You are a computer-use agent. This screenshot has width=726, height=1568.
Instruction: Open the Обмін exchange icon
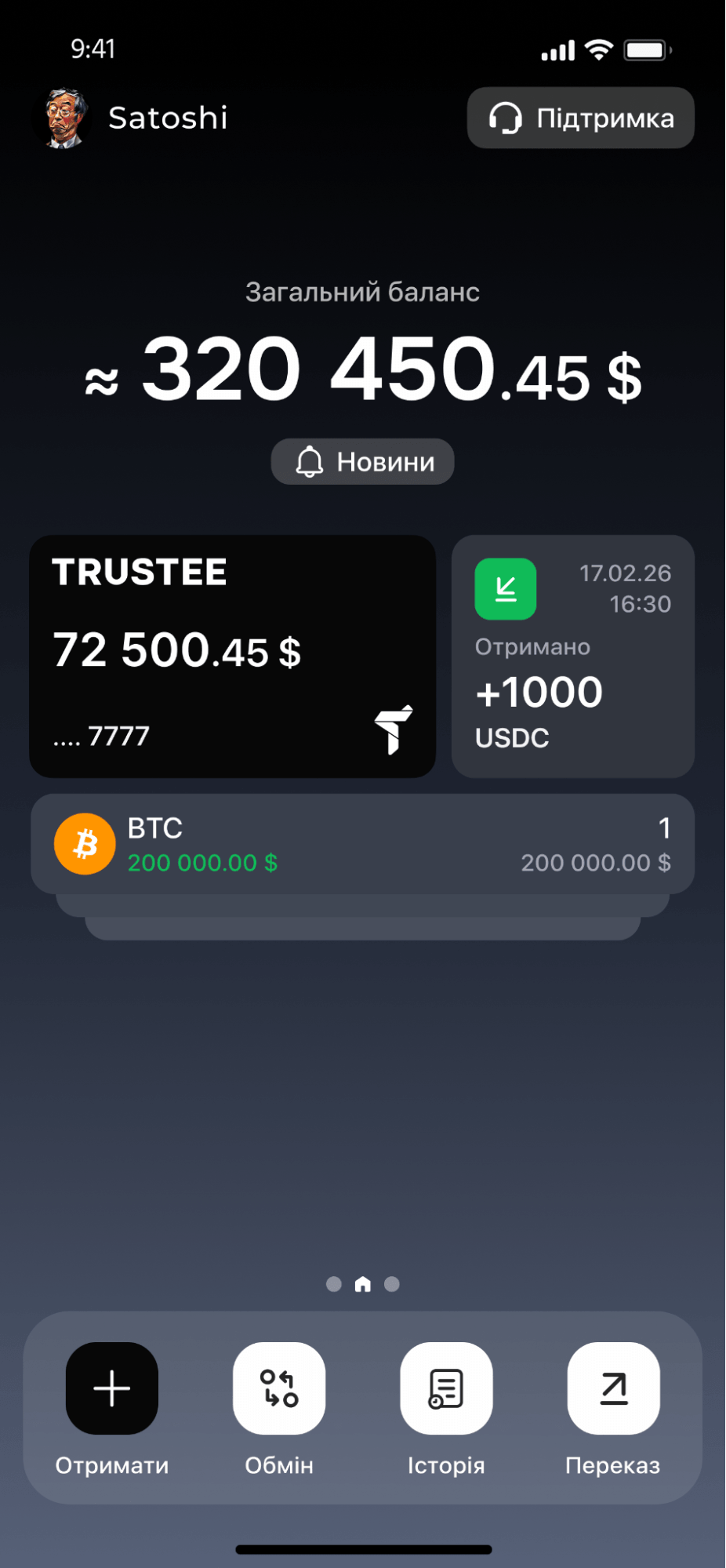(278, 1388)
